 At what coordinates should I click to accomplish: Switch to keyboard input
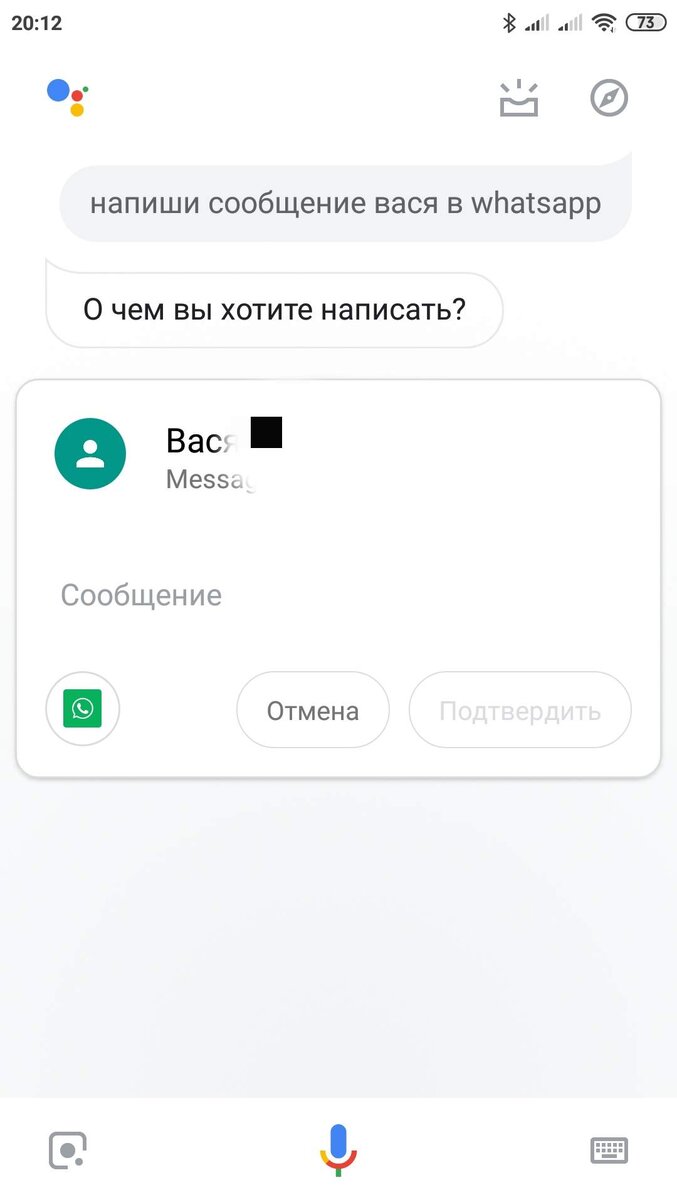[609, 1150]
